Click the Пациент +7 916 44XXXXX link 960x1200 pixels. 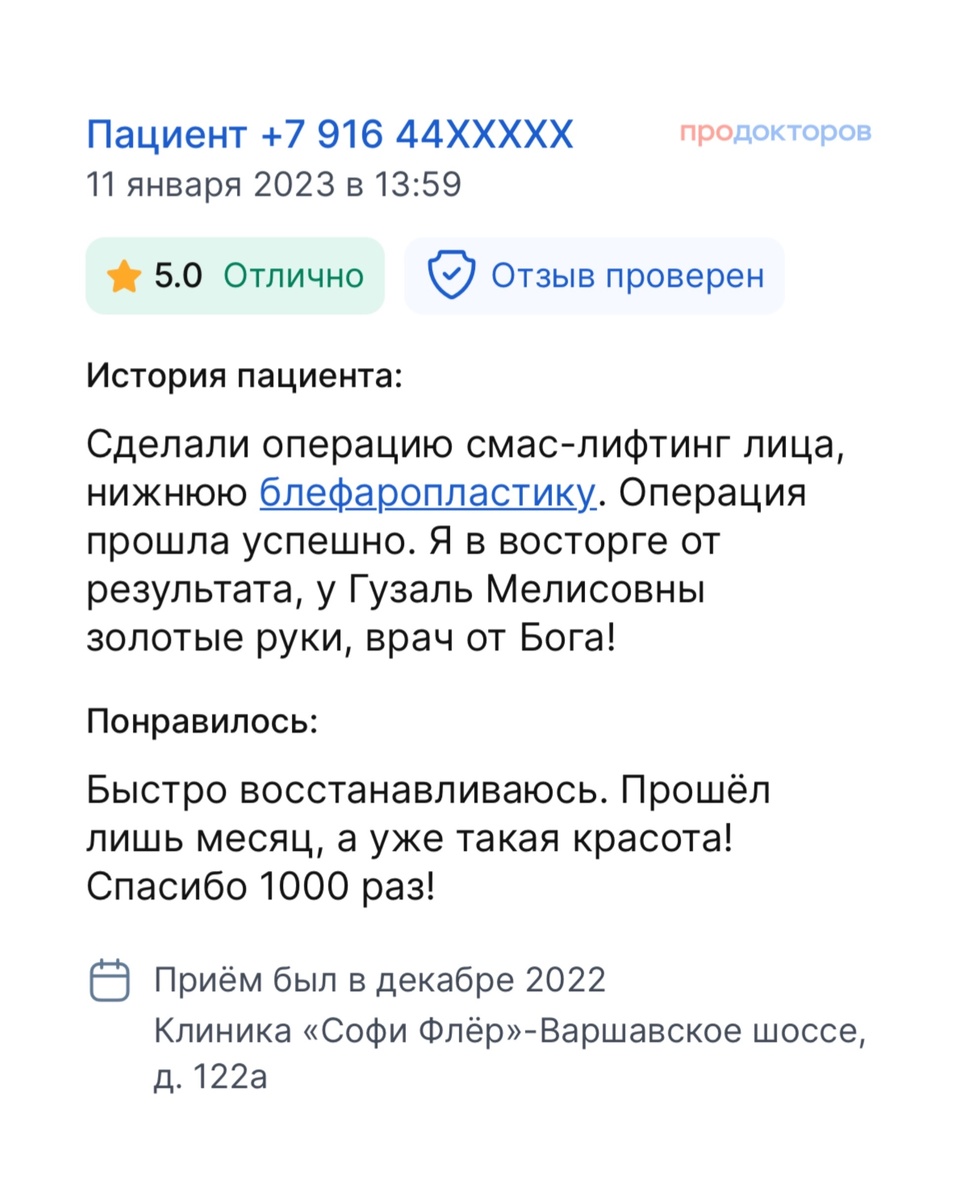[328, 133]
